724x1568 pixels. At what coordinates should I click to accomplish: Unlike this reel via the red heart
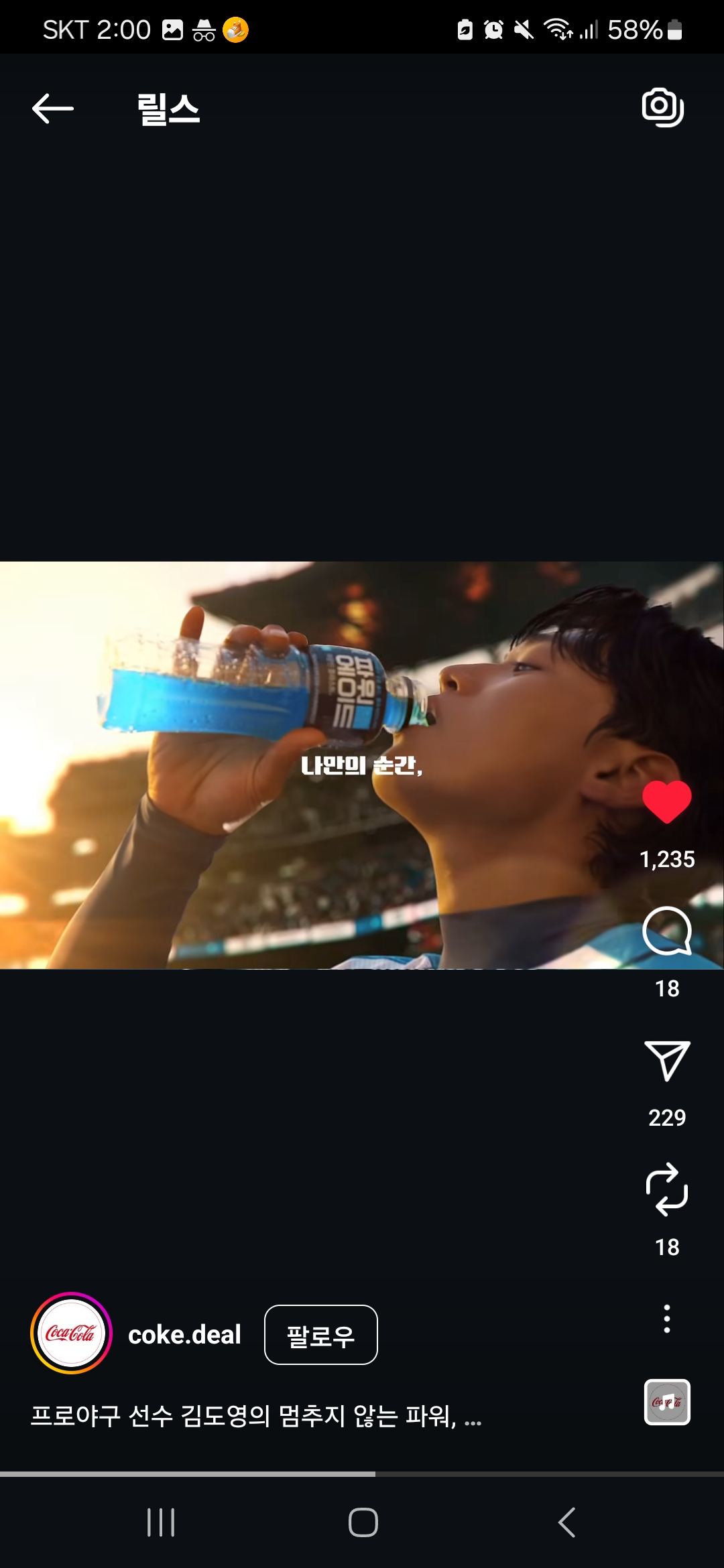click(x=666, y=802)
